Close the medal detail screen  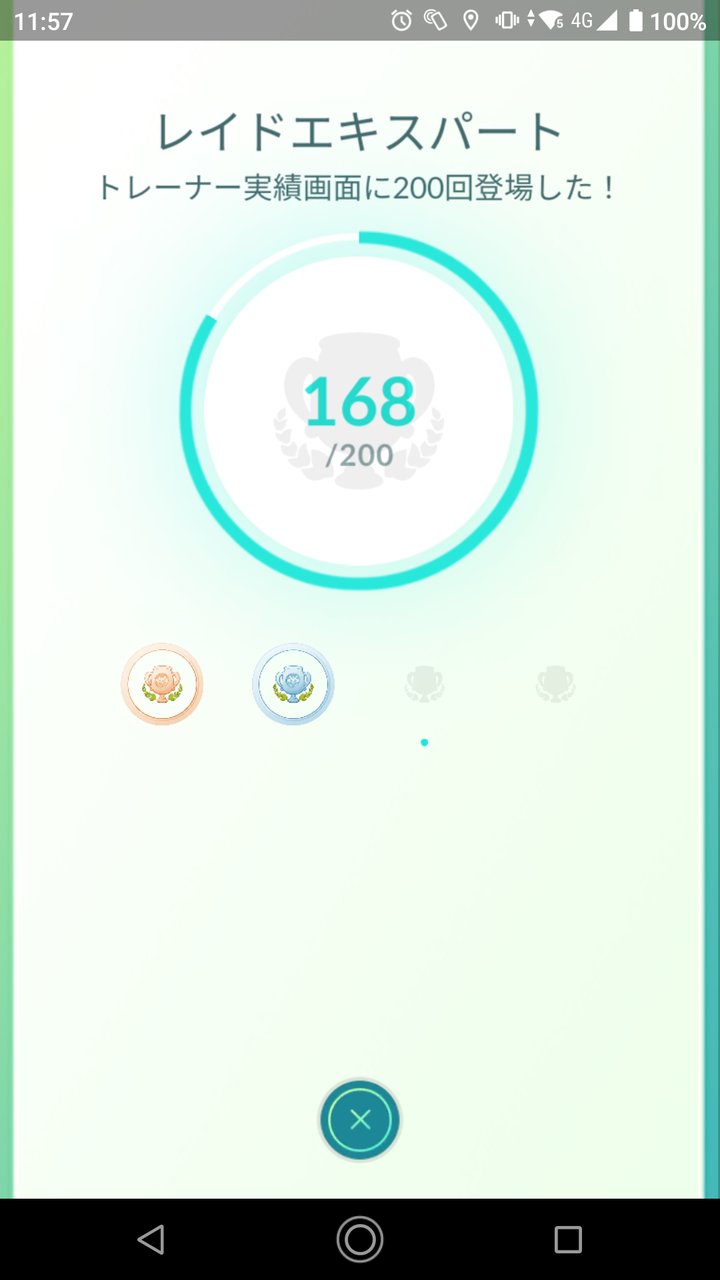tap(360, 1120)
